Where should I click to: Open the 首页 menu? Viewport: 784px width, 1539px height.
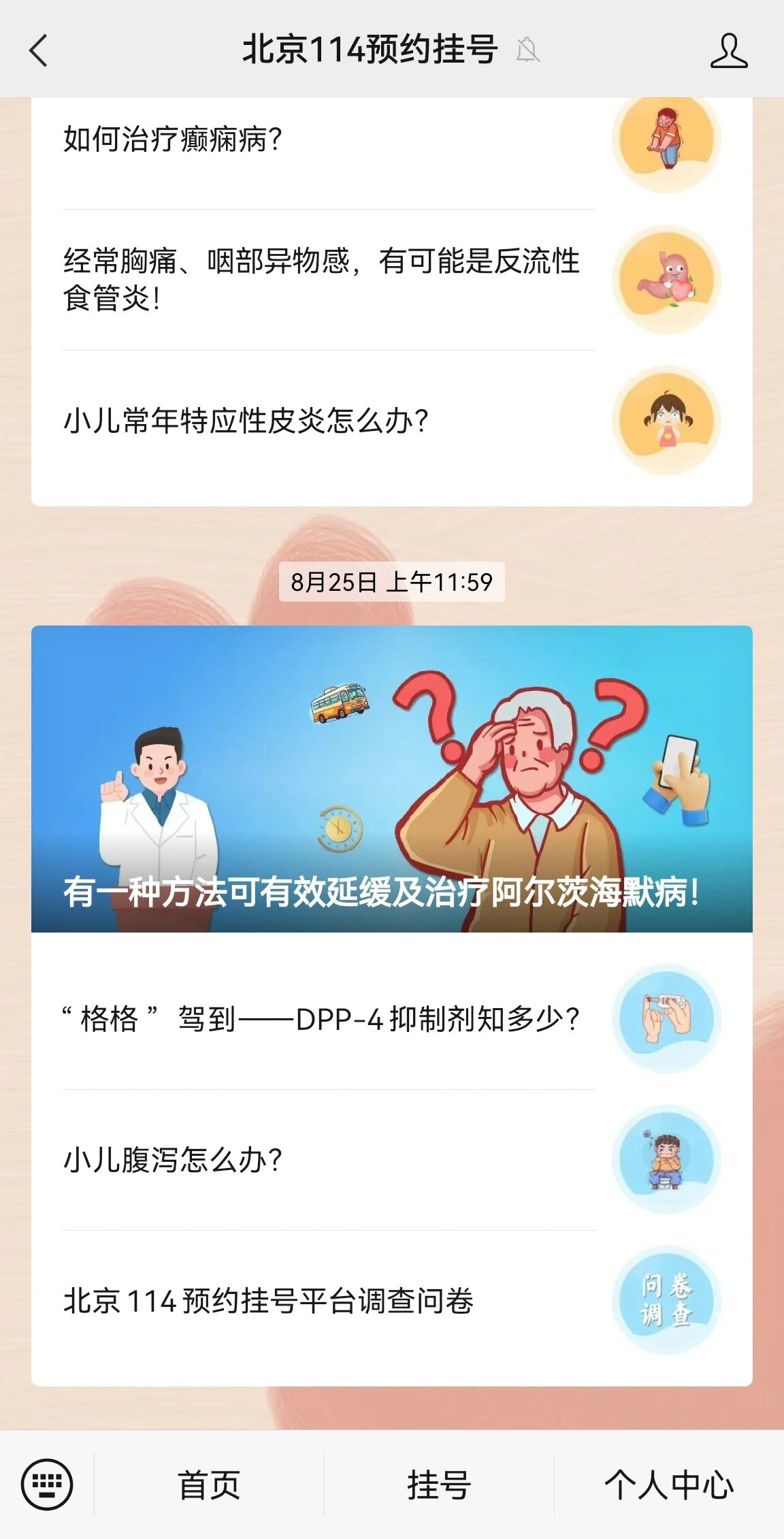[x=209, y=1485]
